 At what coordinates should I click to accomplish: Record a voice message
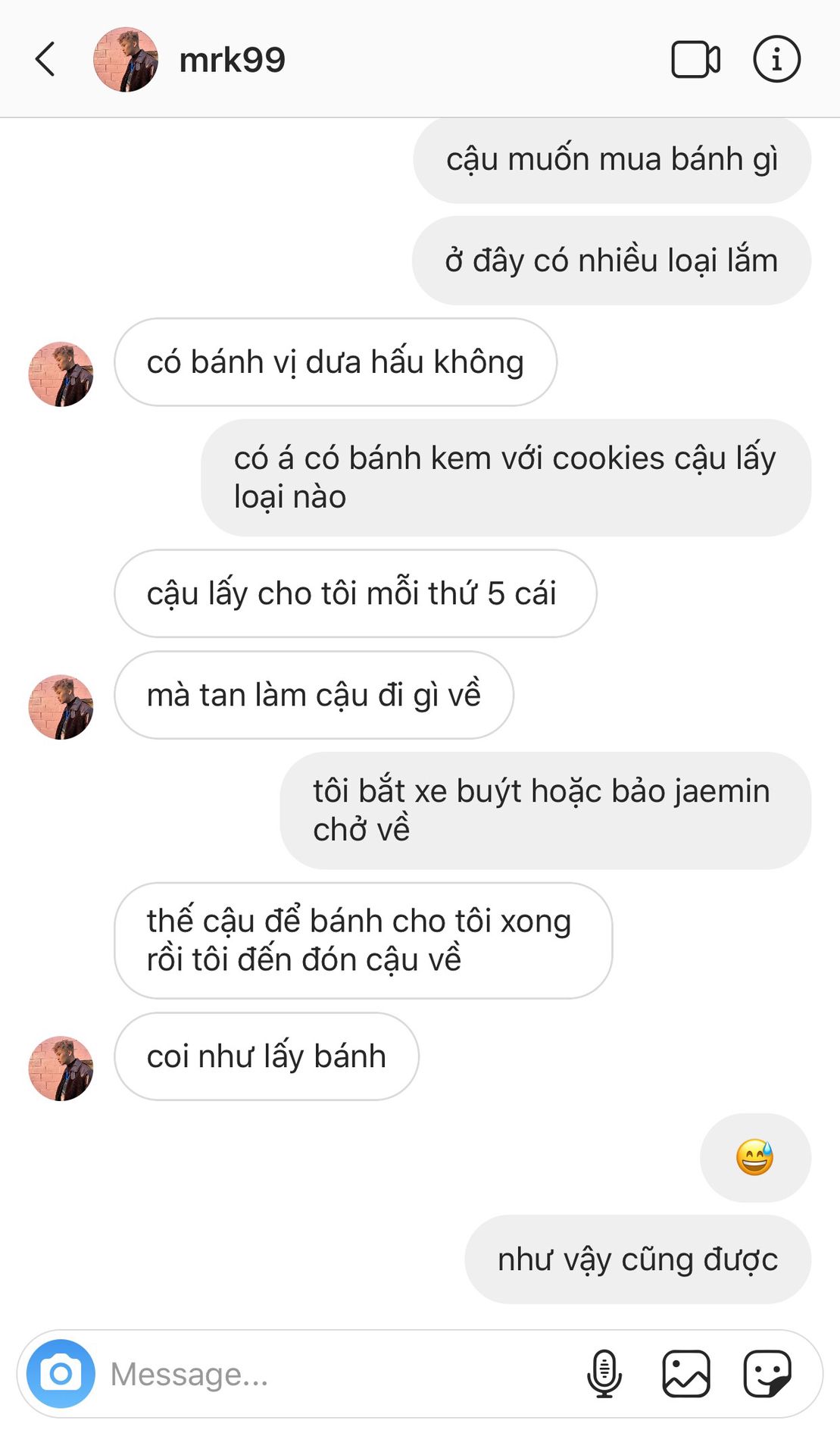click(604, 1373)
